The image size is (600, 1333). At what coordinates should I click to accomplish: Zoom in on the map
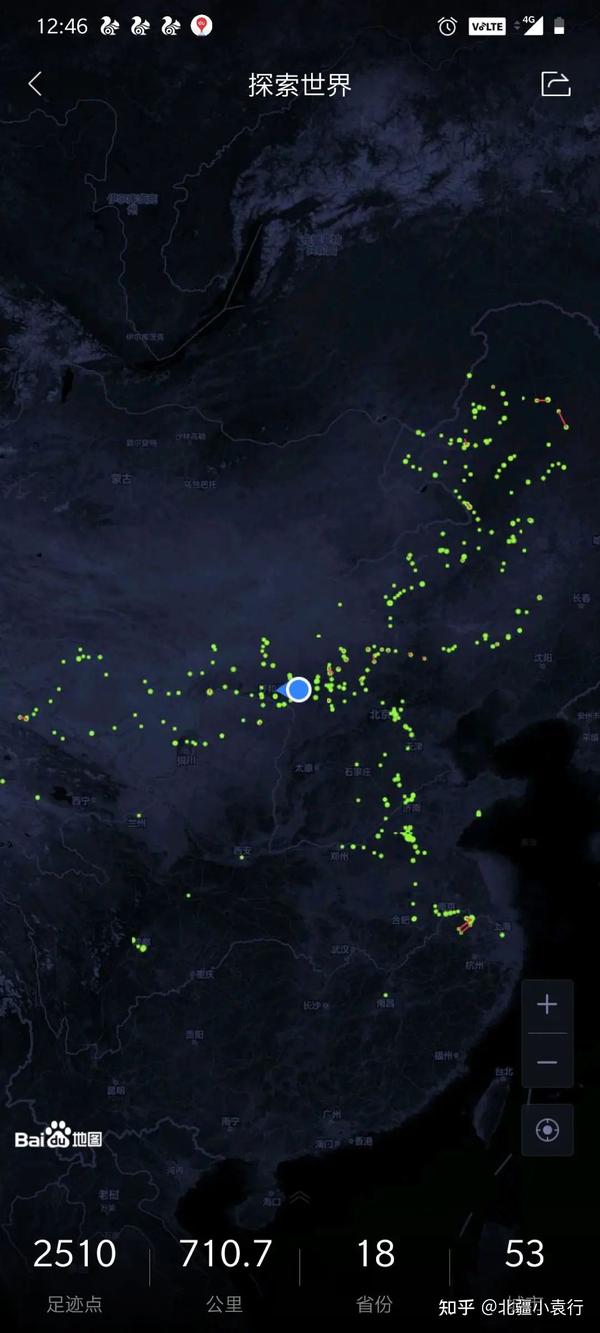pos(547,1005)
